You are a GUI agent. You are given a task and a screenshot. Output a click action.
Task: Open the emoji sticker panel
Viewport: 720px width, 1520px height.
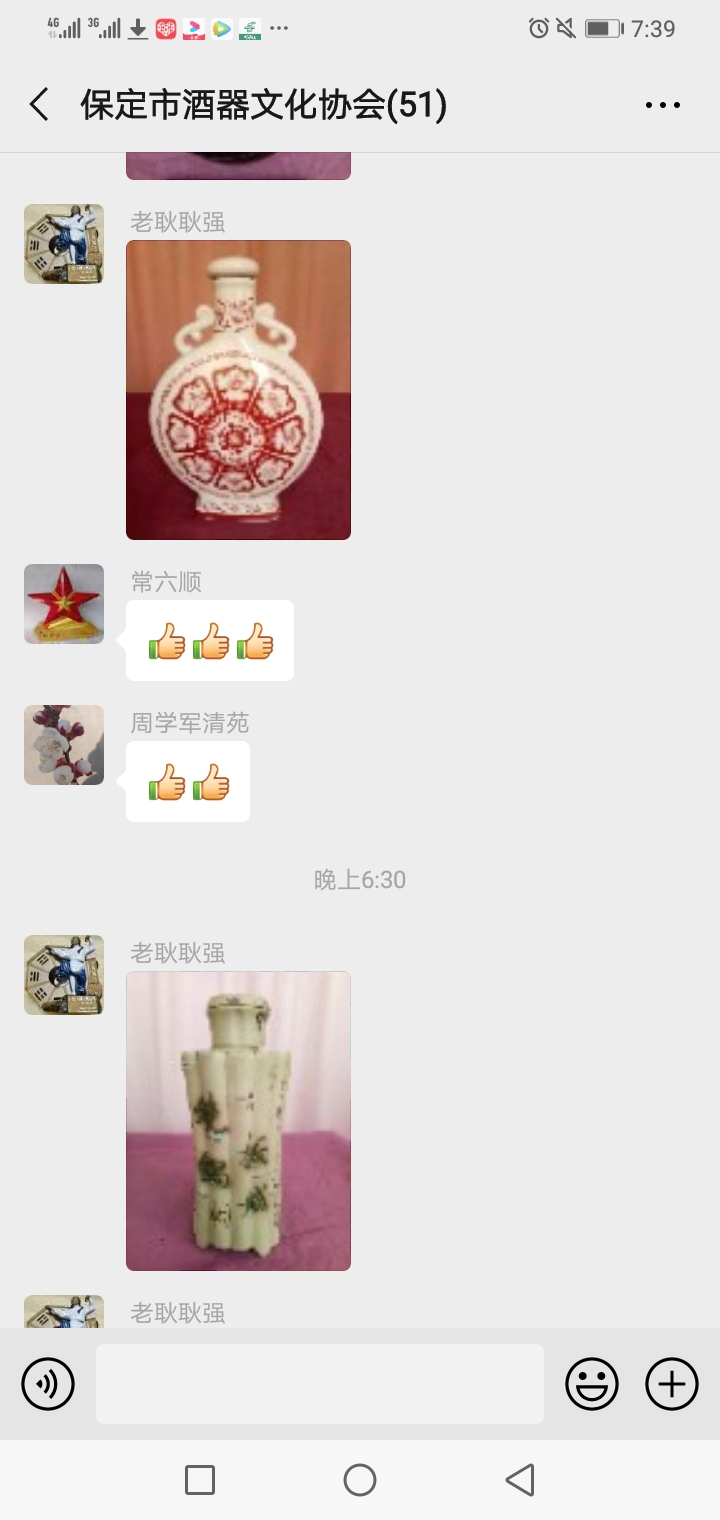592,1384
